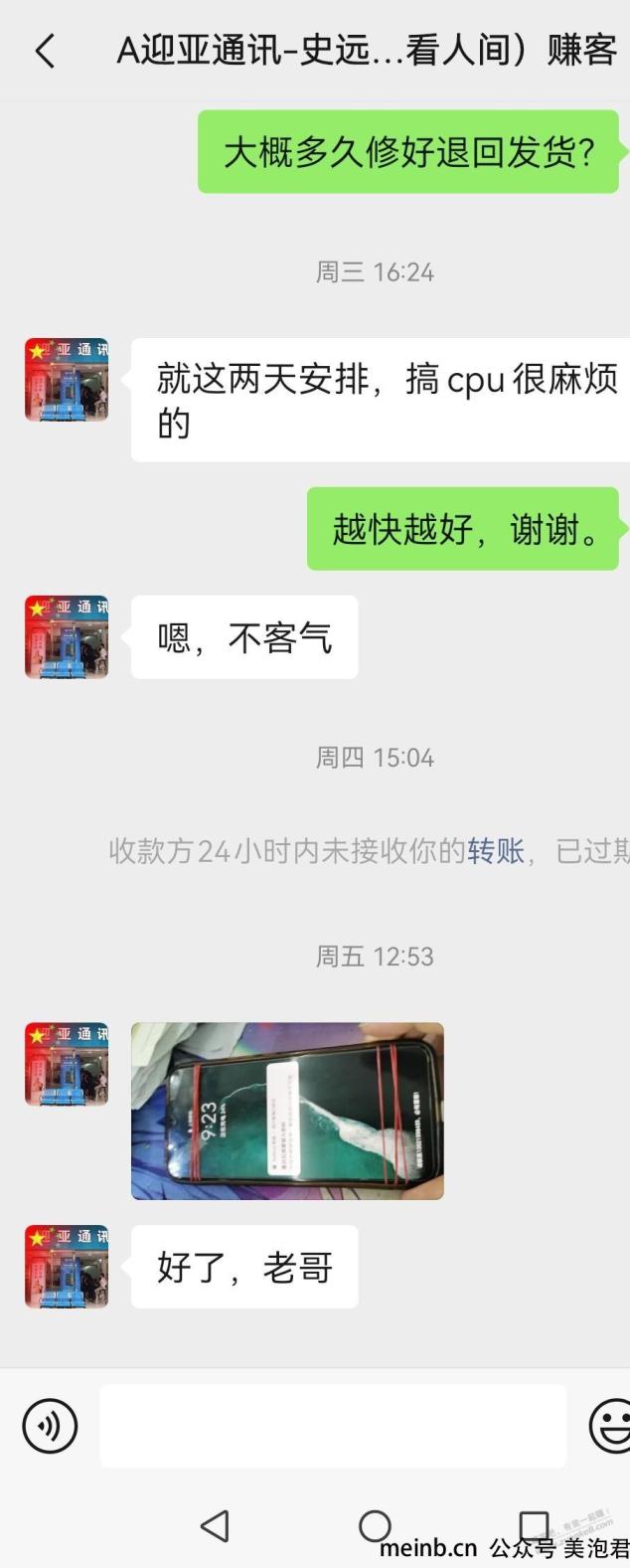Open the phone photo message
Screen dimensions: 630x1568
point(287,1111)
